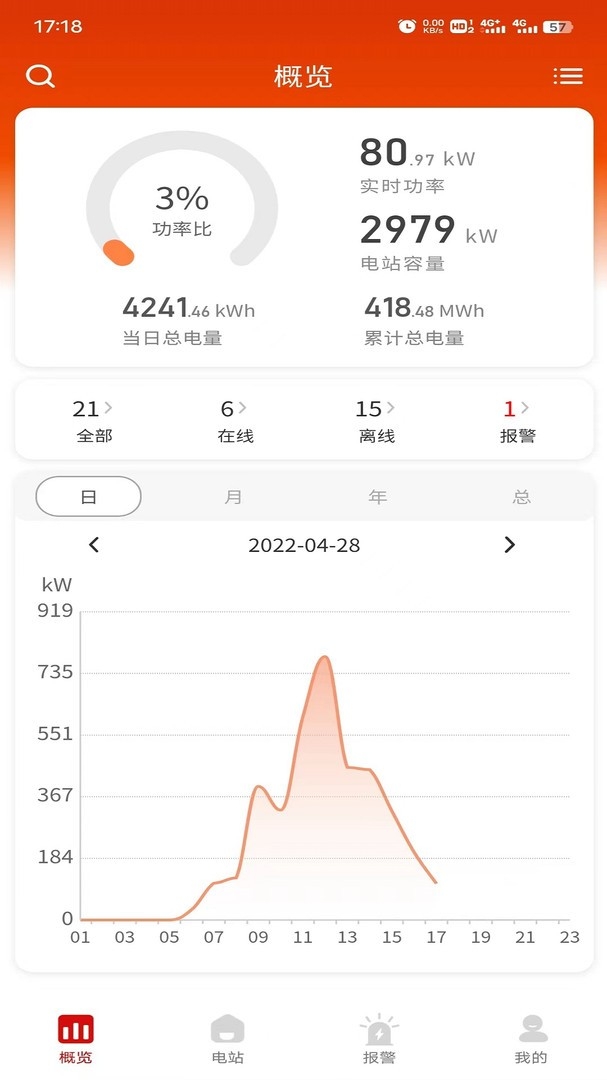Image resolution: width=607 pixels, height=1080 pixels.
Task: Select the 概览 overview bottom tab
Action: (x=76, y=1039)
